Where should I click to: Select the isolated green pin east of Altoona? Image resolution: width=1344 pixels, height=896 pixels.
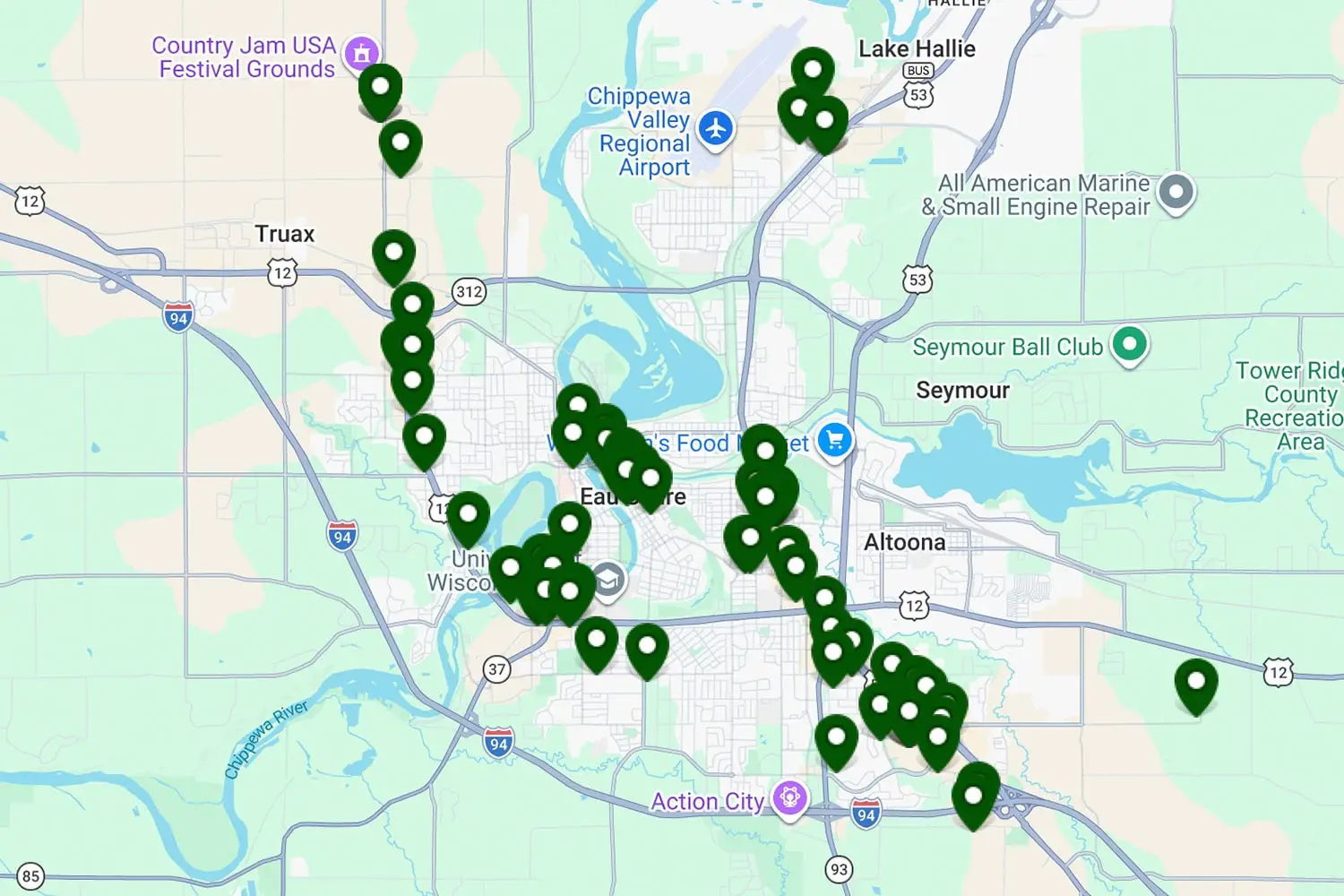point(1196,686)
